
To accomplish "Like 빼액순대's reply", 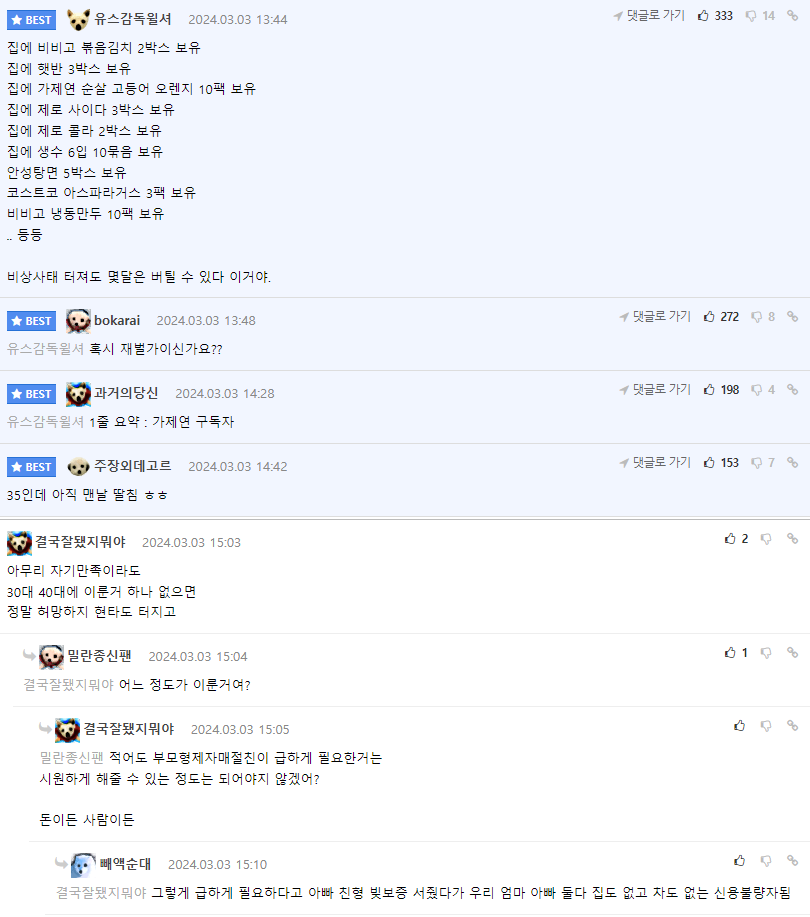I will point(739,861).
